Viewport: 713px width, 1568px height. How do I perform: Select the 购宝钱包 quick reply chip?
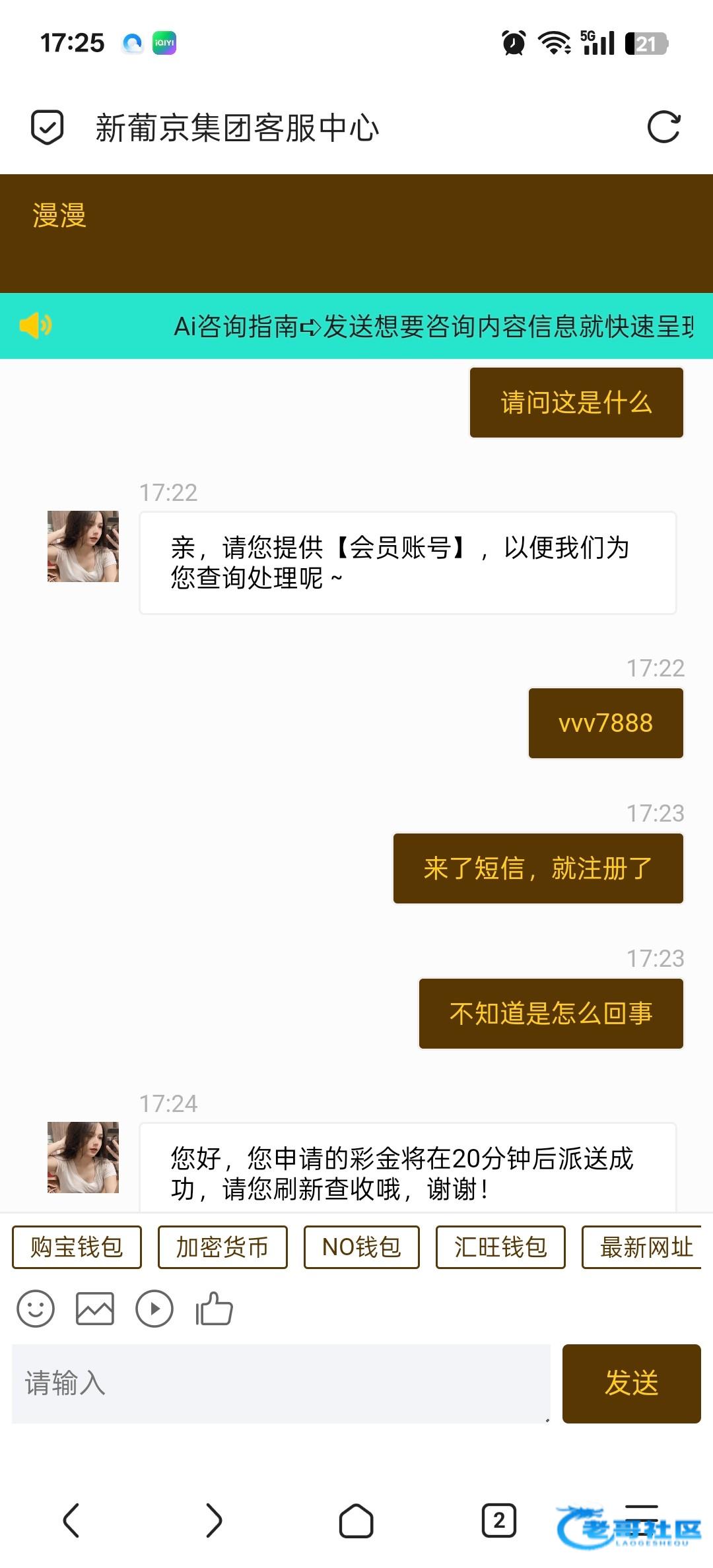(77, 1247)
